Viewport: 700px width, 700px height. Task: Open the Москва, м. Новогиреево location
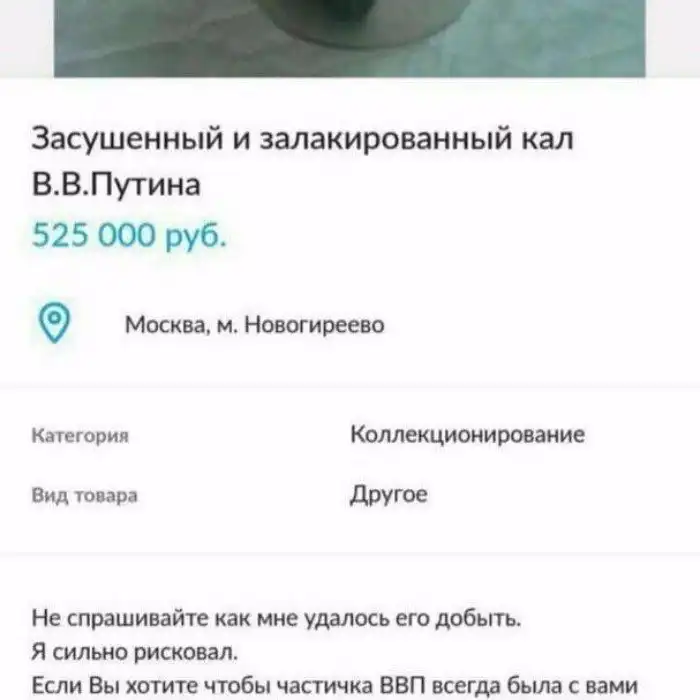point(254,324)
